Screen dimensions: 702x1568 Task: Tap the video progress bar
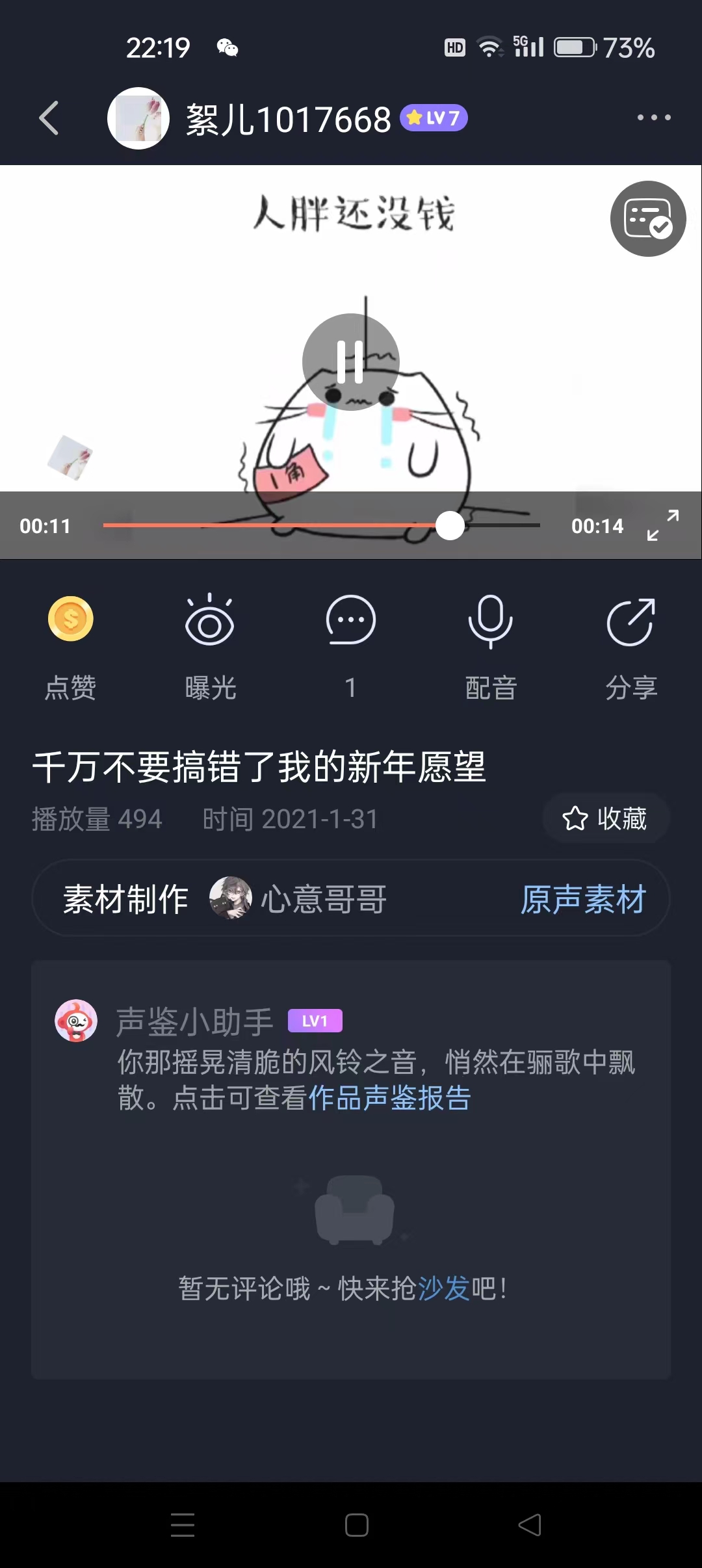(321, 525)
